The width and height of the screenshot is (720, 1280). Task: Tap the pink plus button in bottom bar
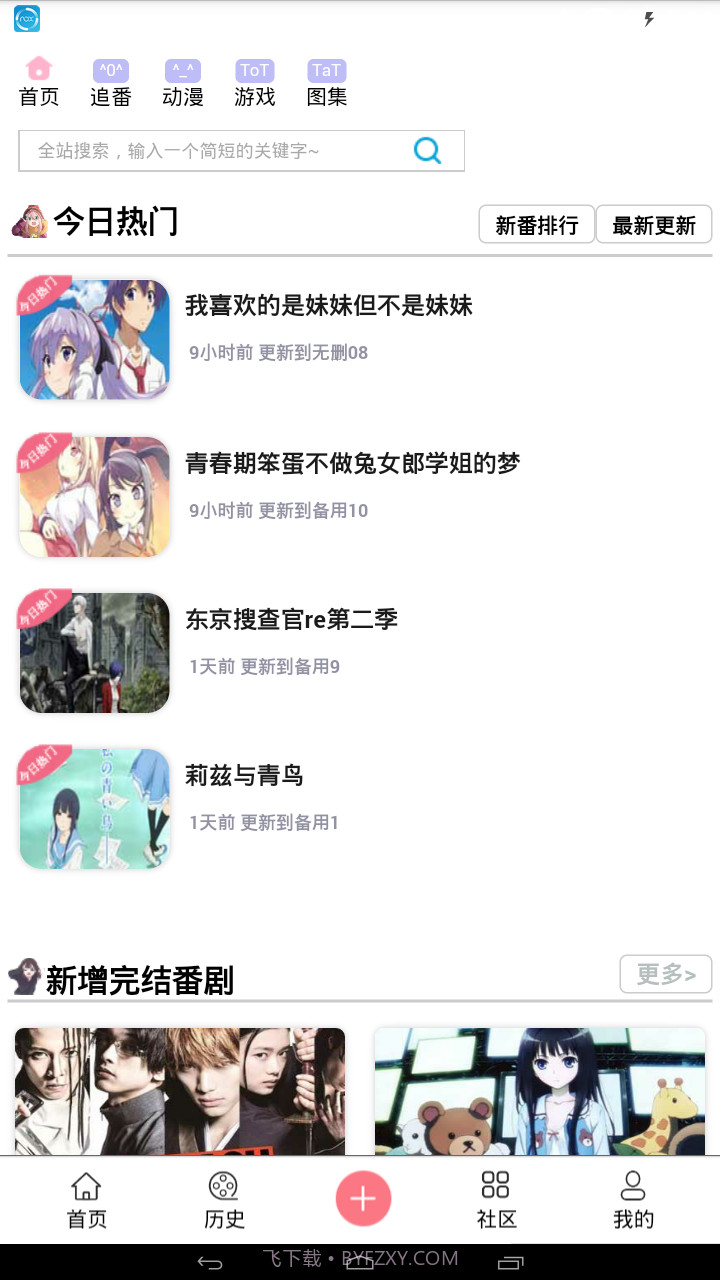(x=363, y=1198)
